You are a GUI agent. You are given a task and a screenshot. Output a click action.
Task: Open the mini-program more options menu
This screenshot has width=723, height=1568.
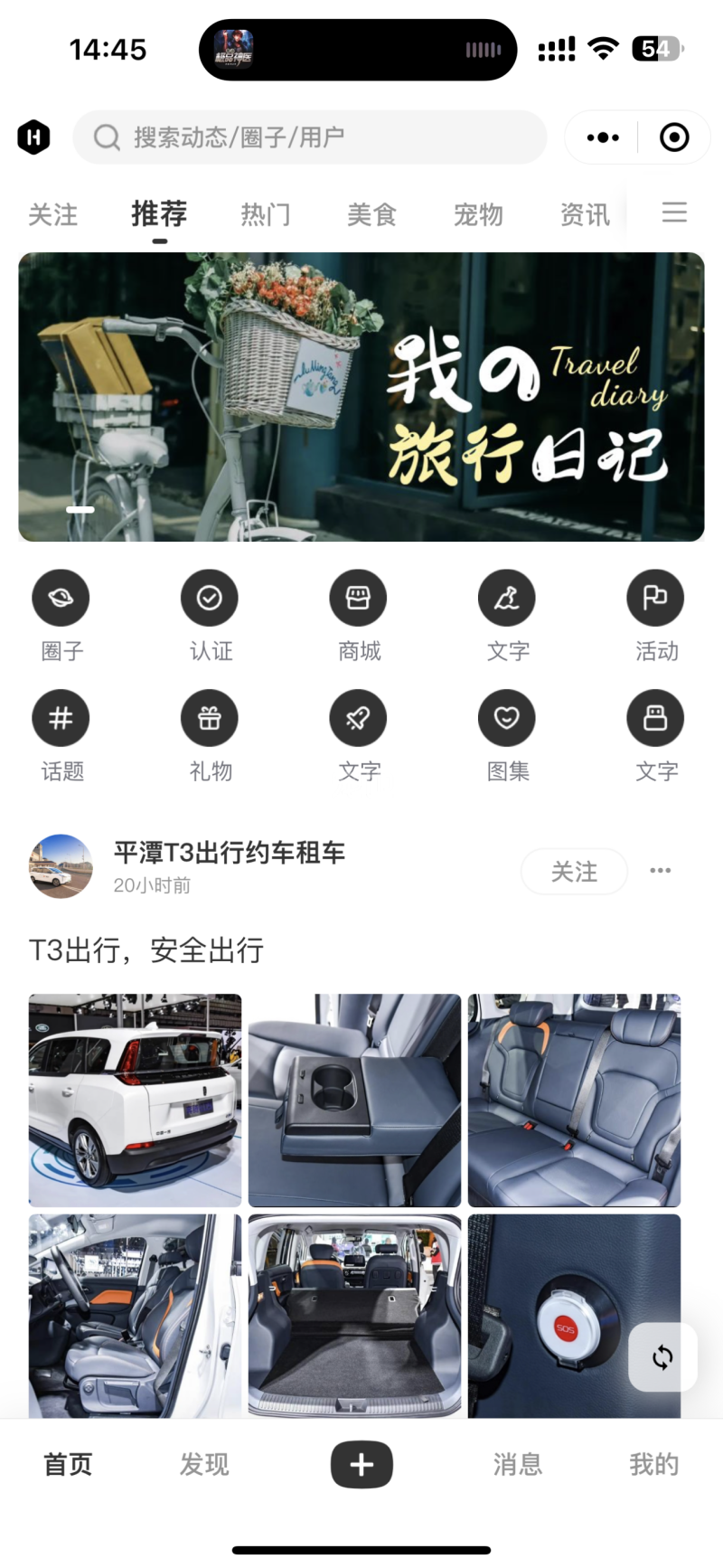point(603,137)
